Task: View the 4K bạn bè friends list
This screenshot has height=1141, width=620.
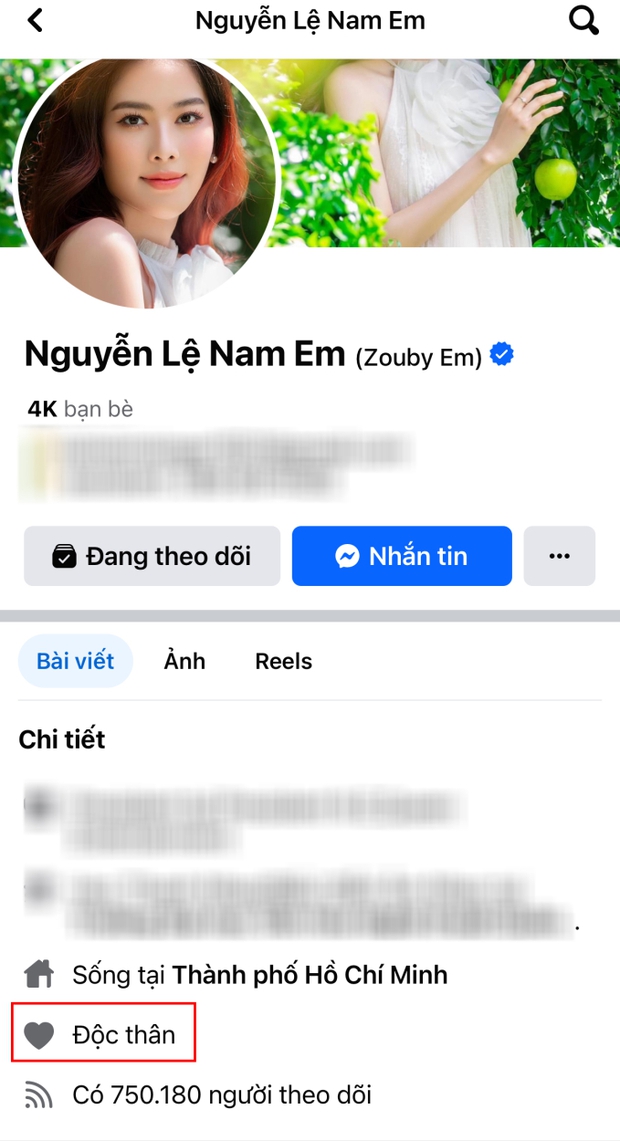Action: click(80, 409)
